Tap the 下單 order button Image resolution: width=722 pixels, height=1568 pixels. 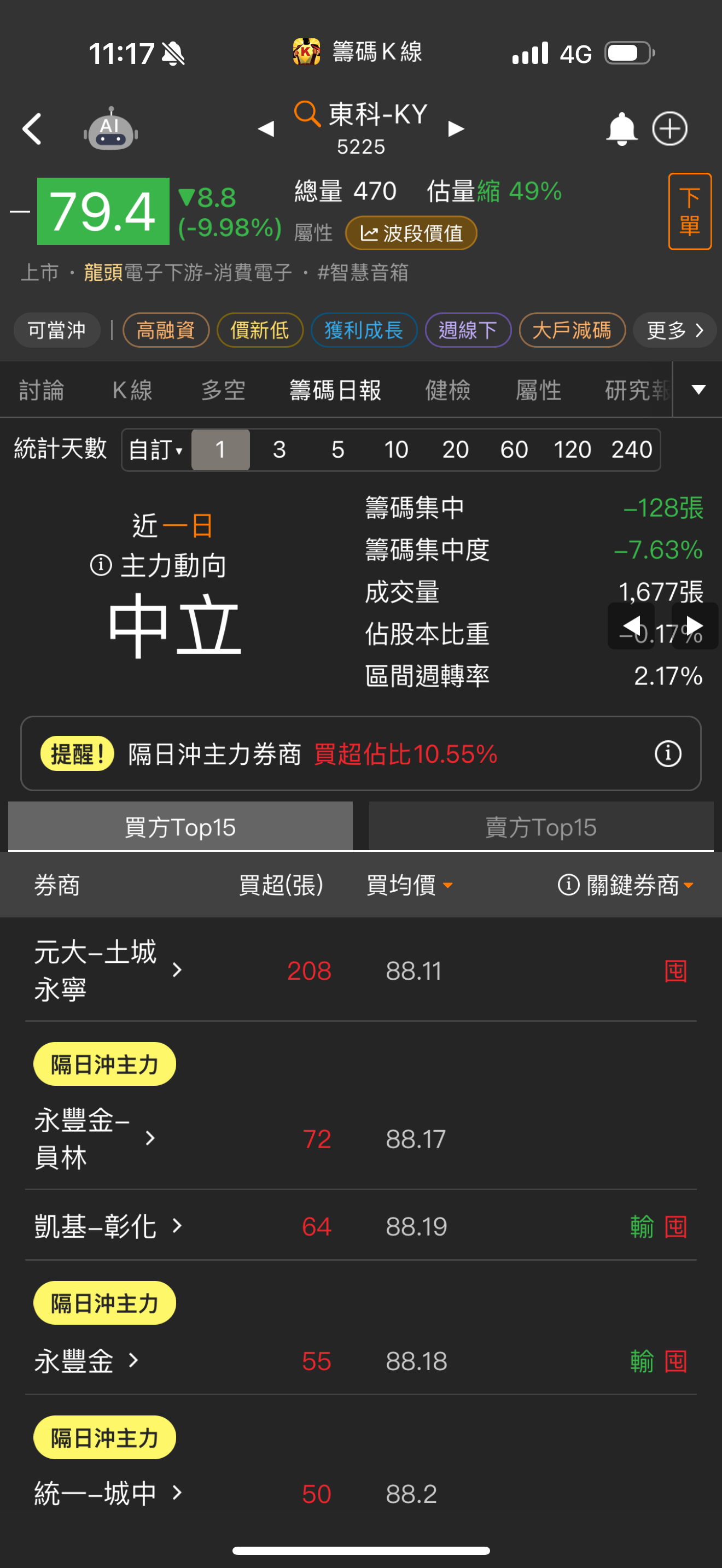coord(689,211)
